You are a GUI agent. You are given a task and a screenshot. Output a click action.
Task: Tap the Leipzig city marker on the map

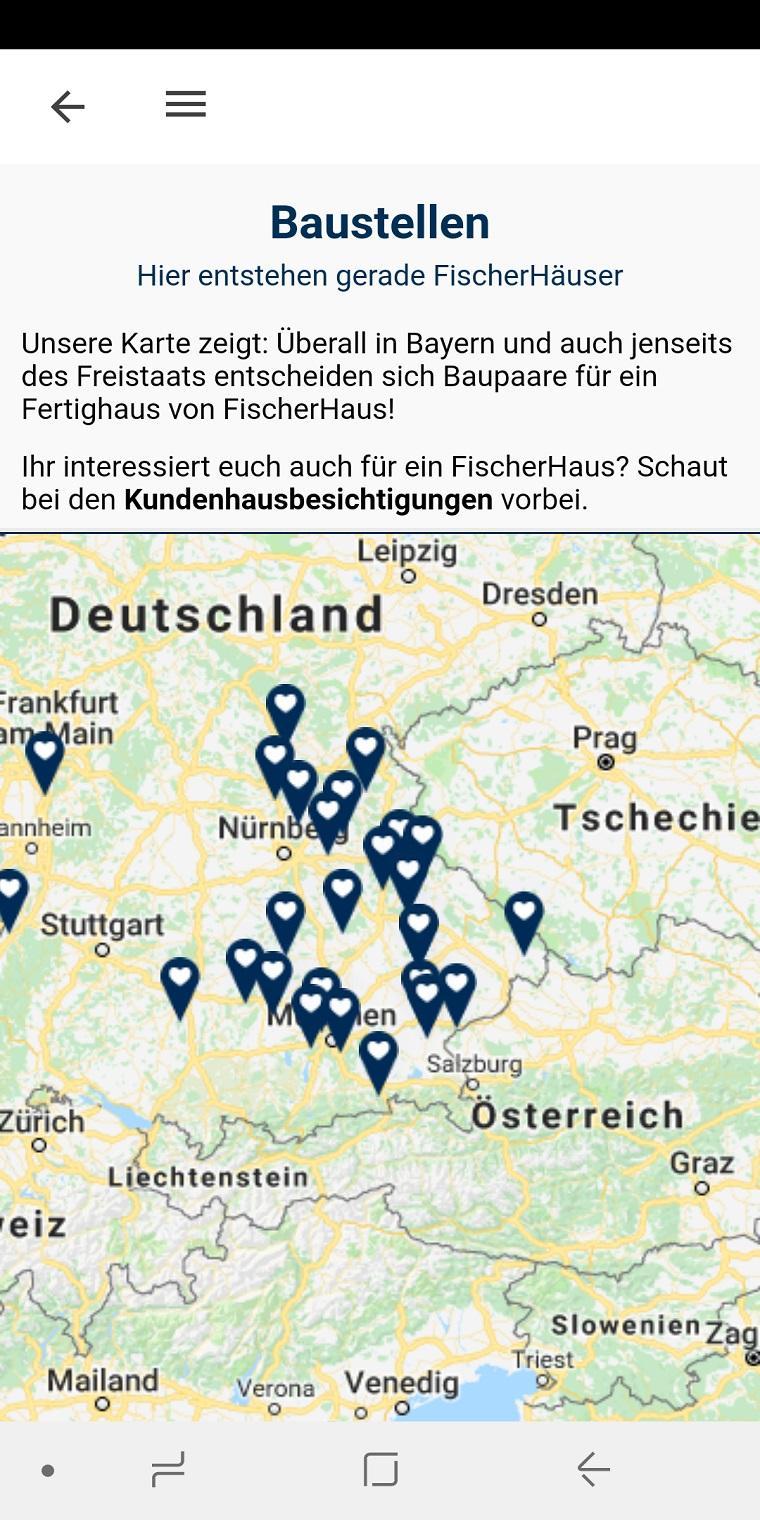[x=408, y=575]
